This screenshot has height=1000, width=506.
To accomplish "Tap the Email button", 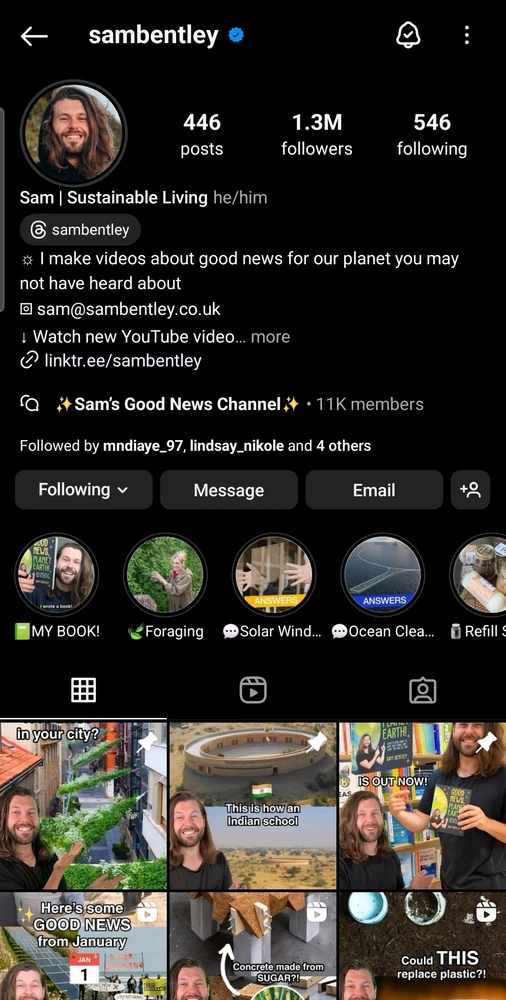I will pyautogui.click(x=374, y=490).
